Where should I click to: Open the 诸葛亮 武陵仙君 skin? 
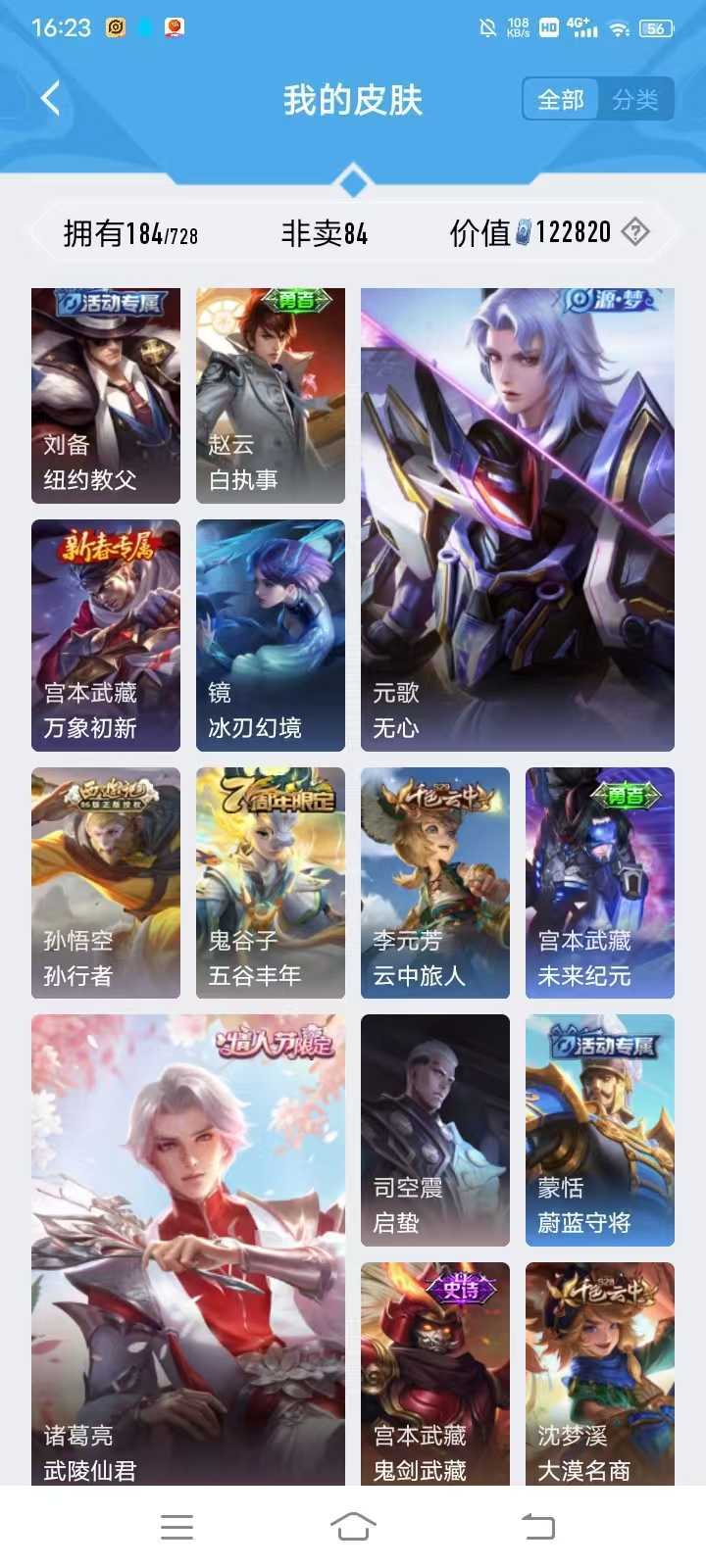pos(188,1249)
